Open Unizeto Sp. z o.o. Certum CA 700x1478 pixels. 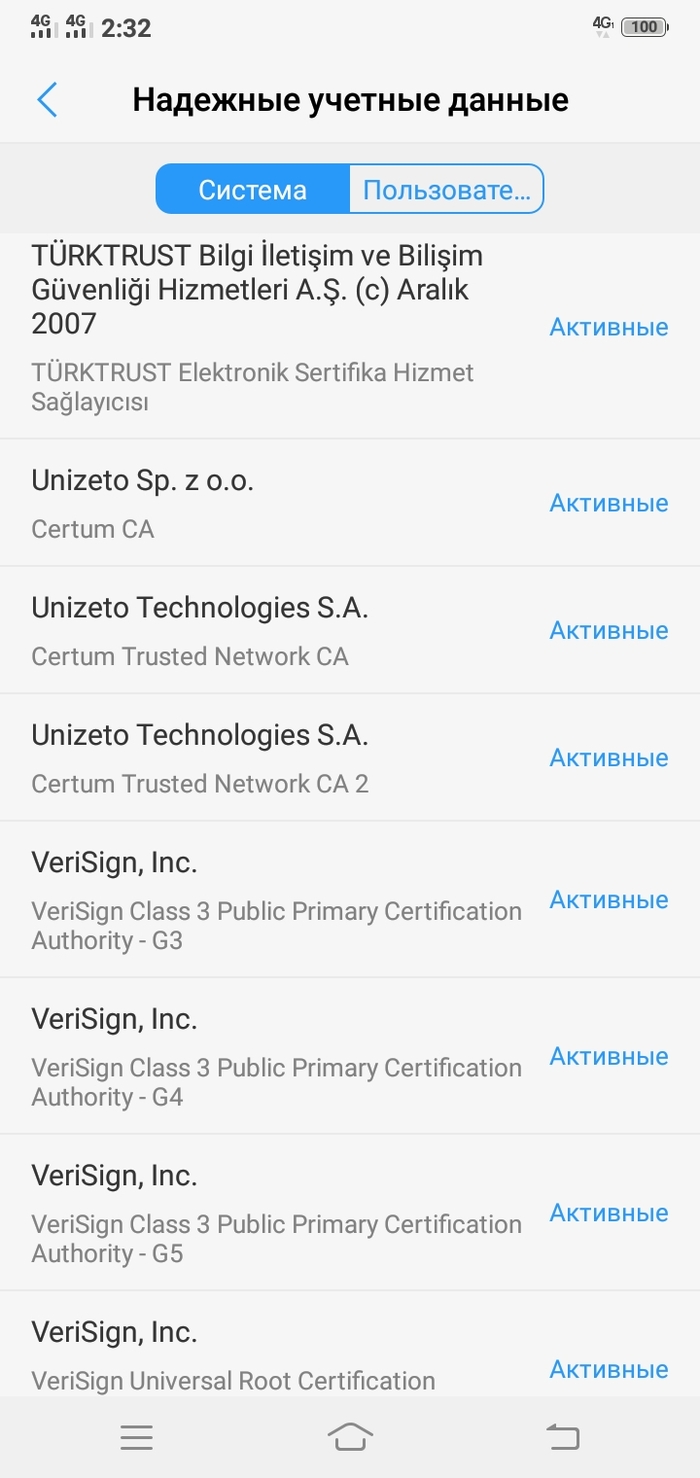[x=270, y=503]
